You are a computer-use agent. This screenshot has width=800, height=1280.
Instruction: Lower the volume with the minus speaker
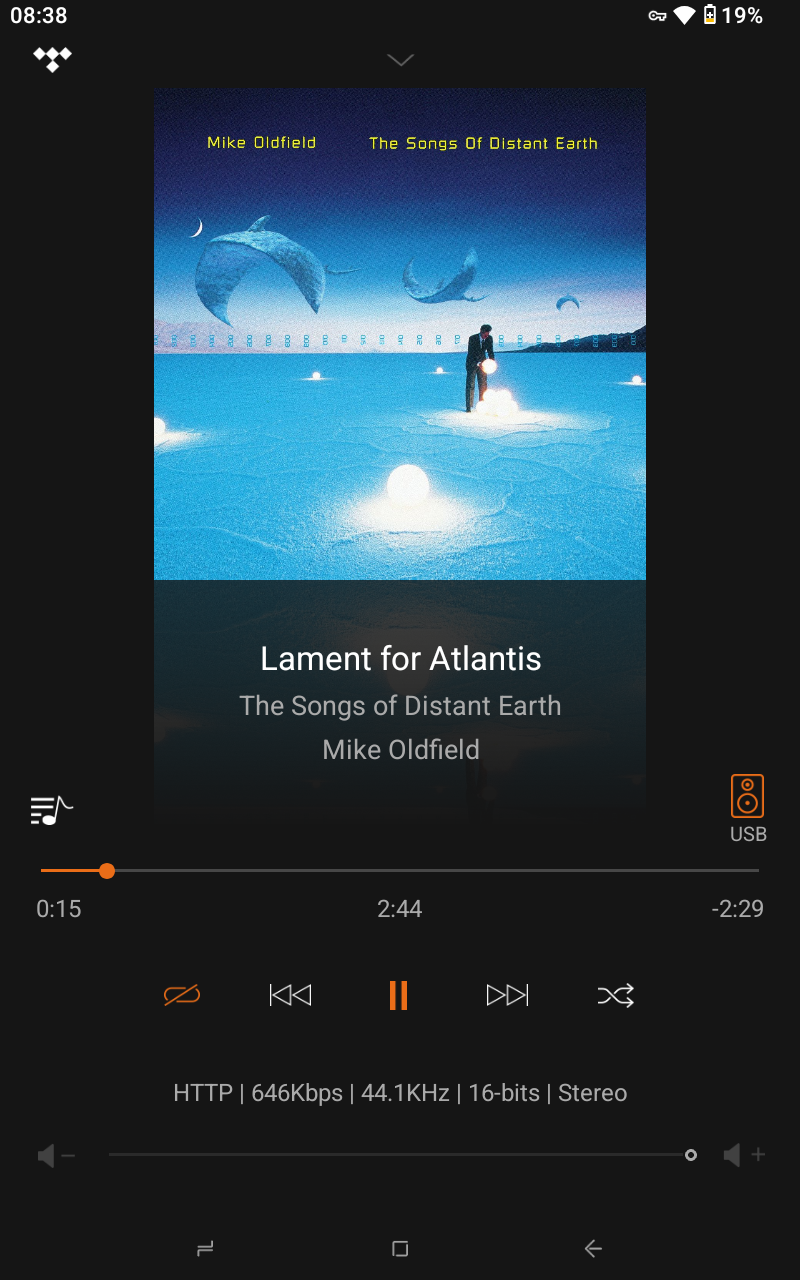point(56,1156)
